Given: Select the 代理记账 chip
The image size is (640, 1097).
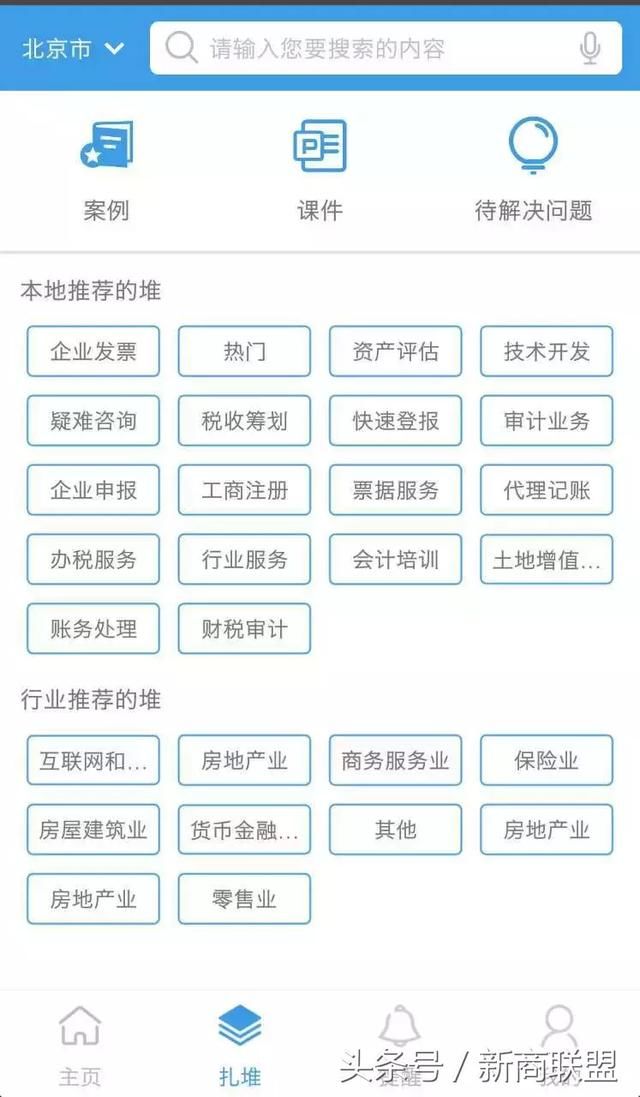Looking at the screenshot, I should point(546,491).
